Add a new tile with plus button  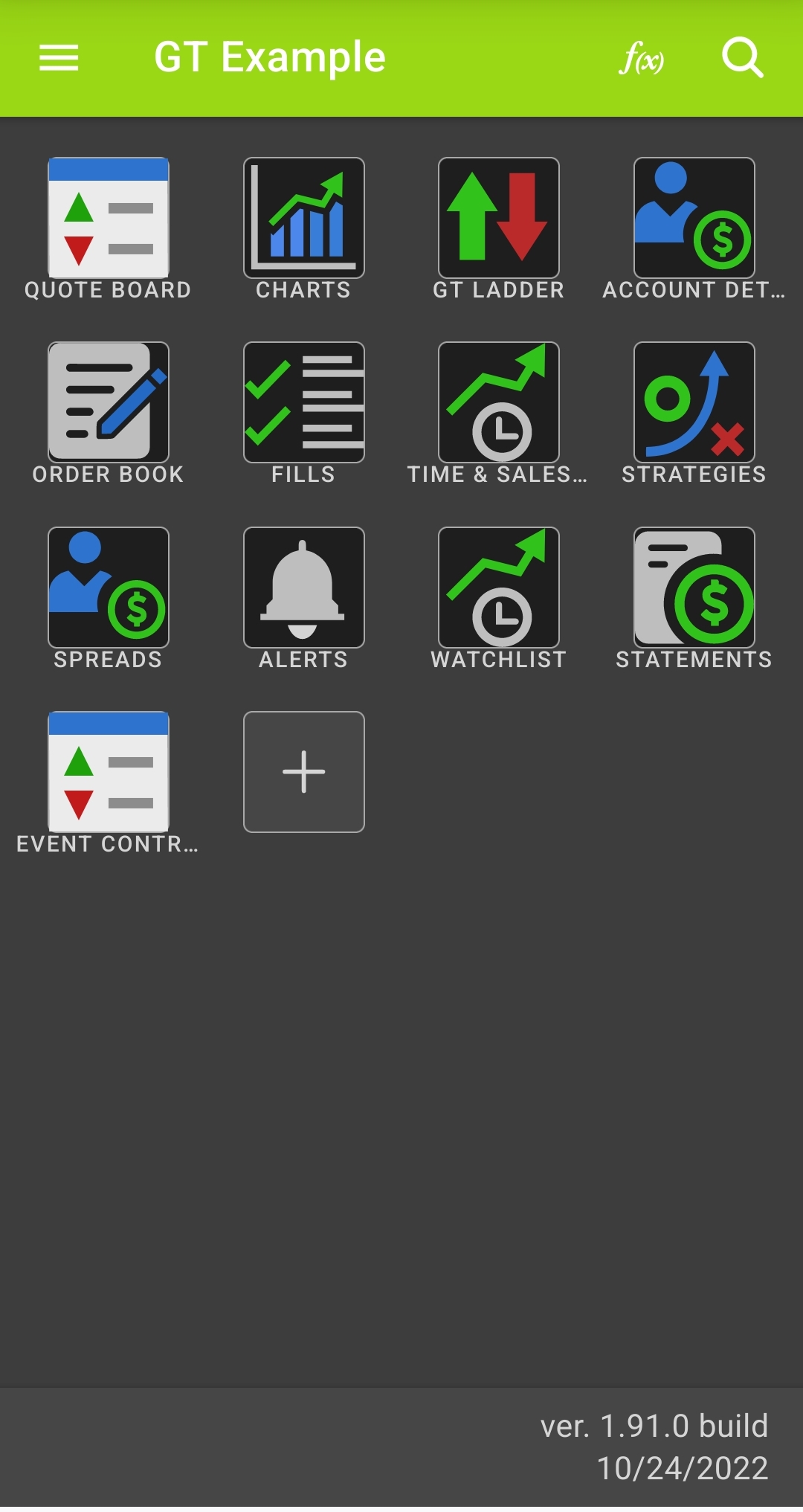click(304, 772)
